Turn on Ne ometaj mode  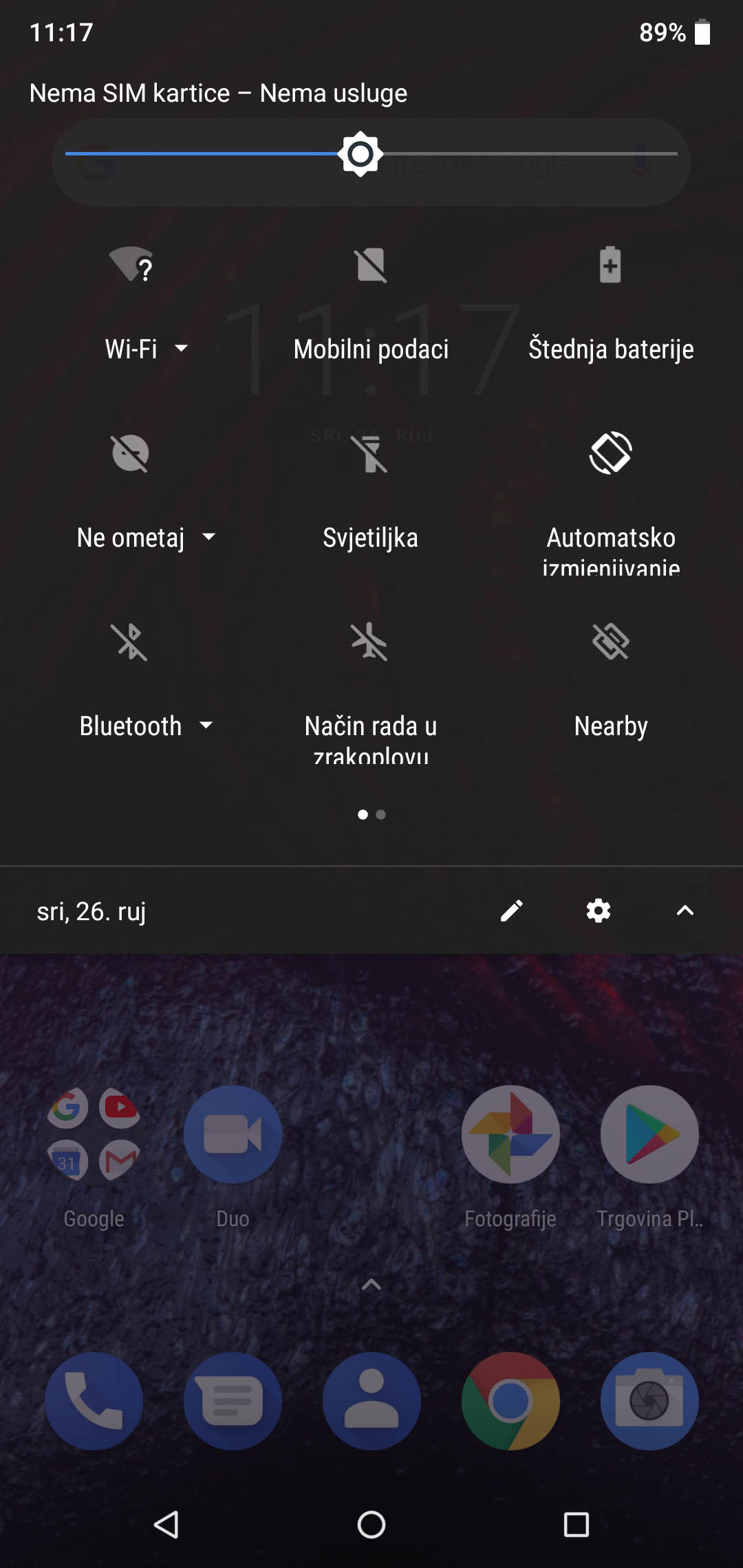[131, 453]
